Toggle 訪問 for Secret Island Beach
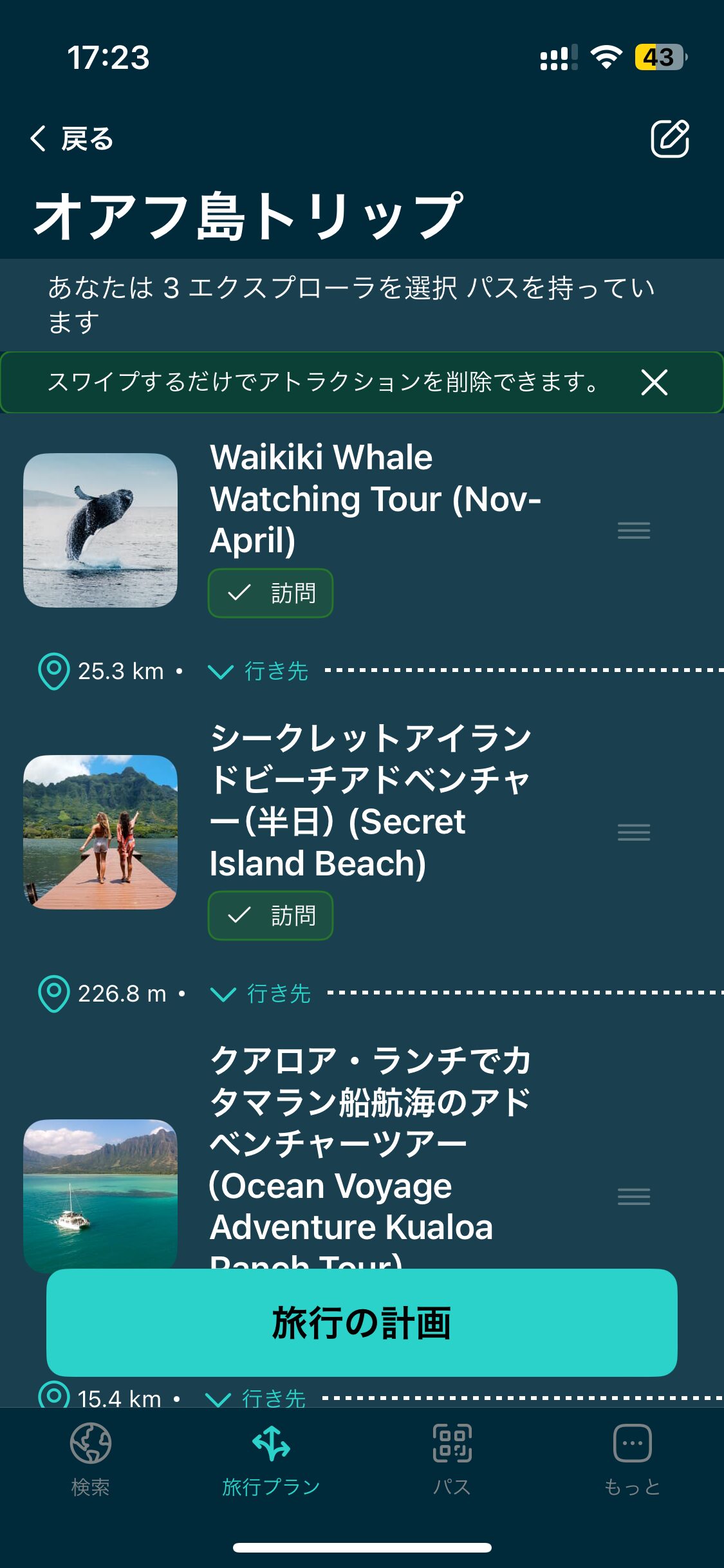The height and width of the screenshot is (1568, 724). [x=270, y=915]
